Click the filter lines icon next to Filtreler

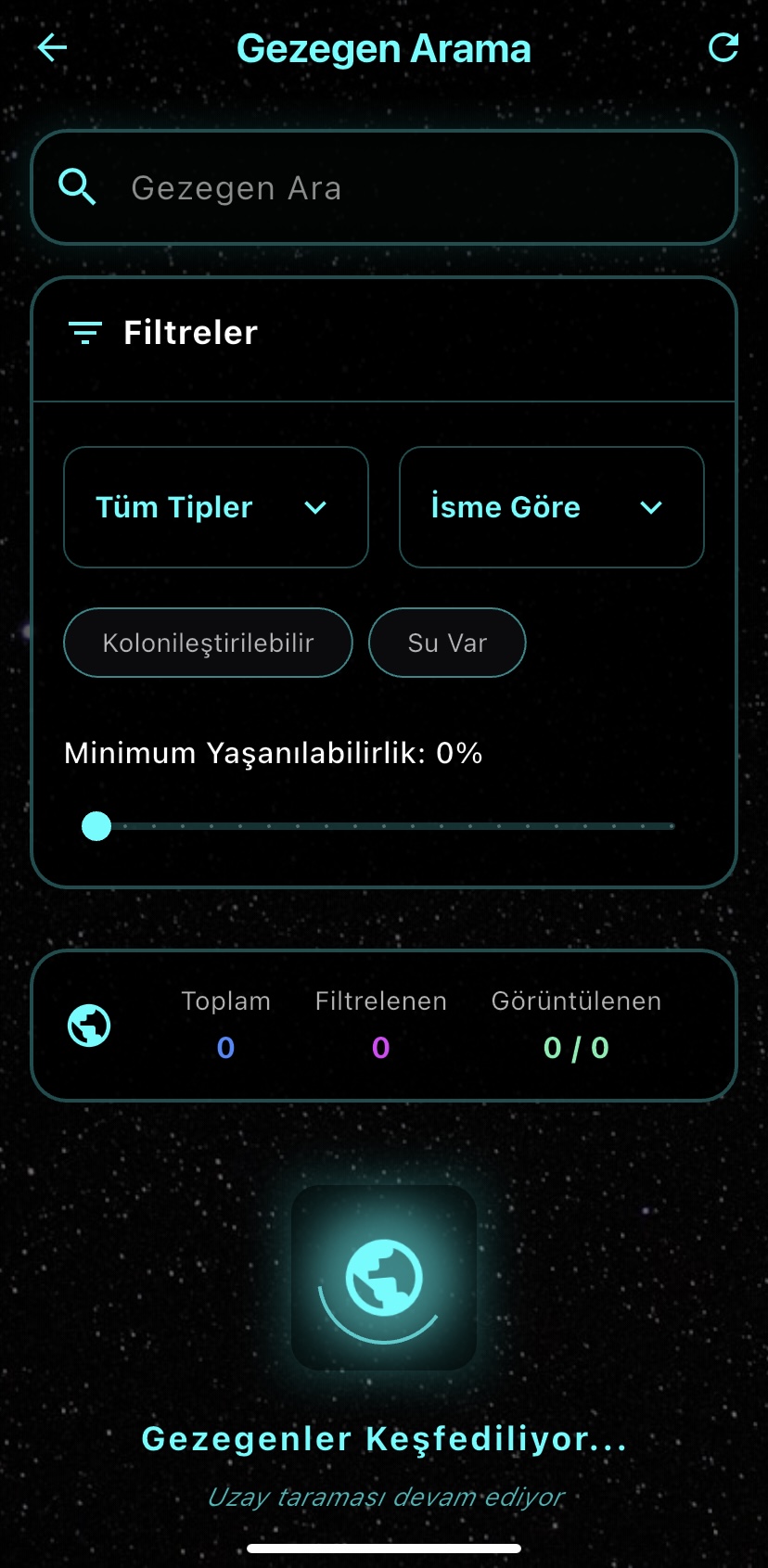(x=85, y=332)
